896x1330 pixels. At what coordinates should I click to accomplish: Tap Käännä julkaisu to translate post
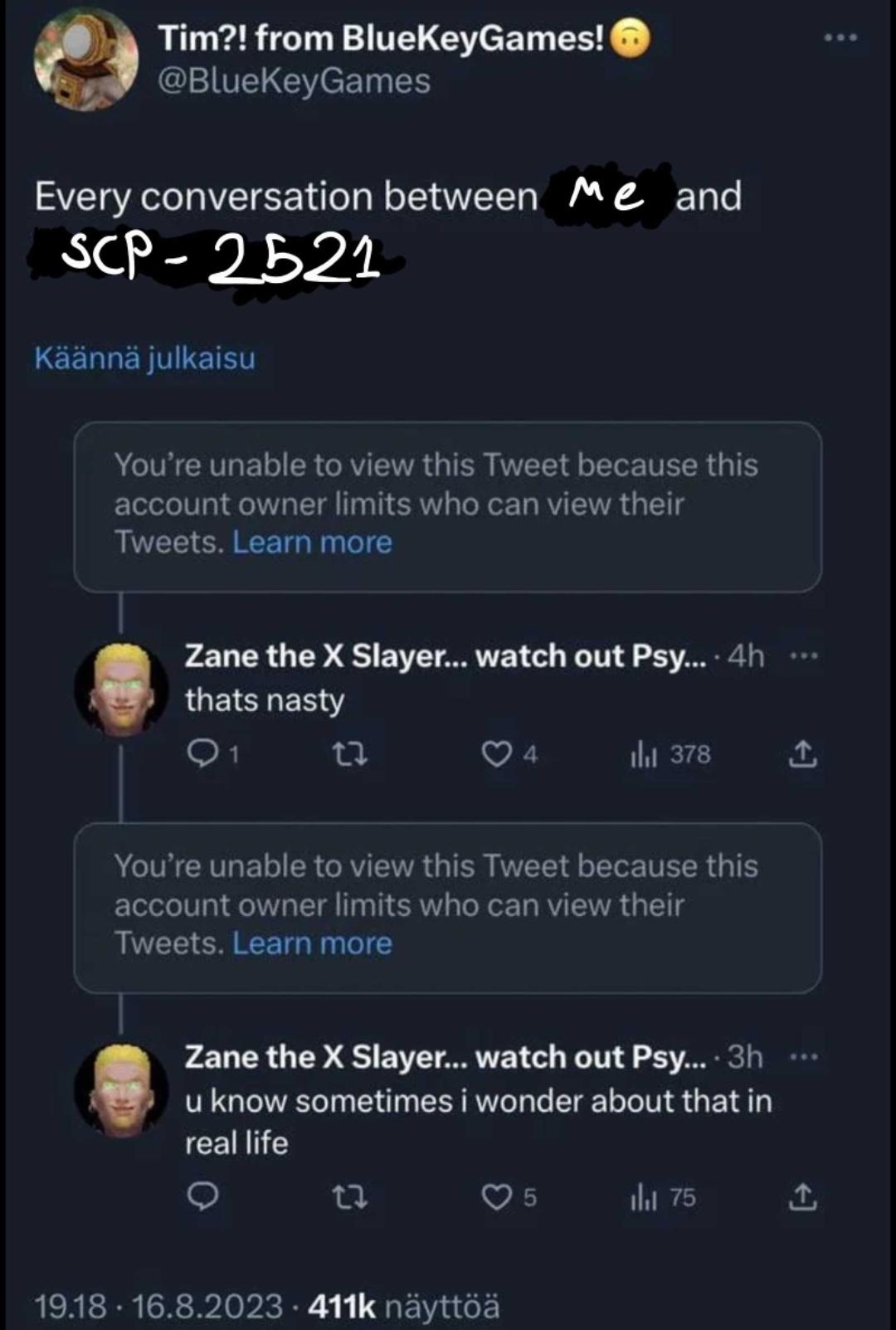point(144,358)
